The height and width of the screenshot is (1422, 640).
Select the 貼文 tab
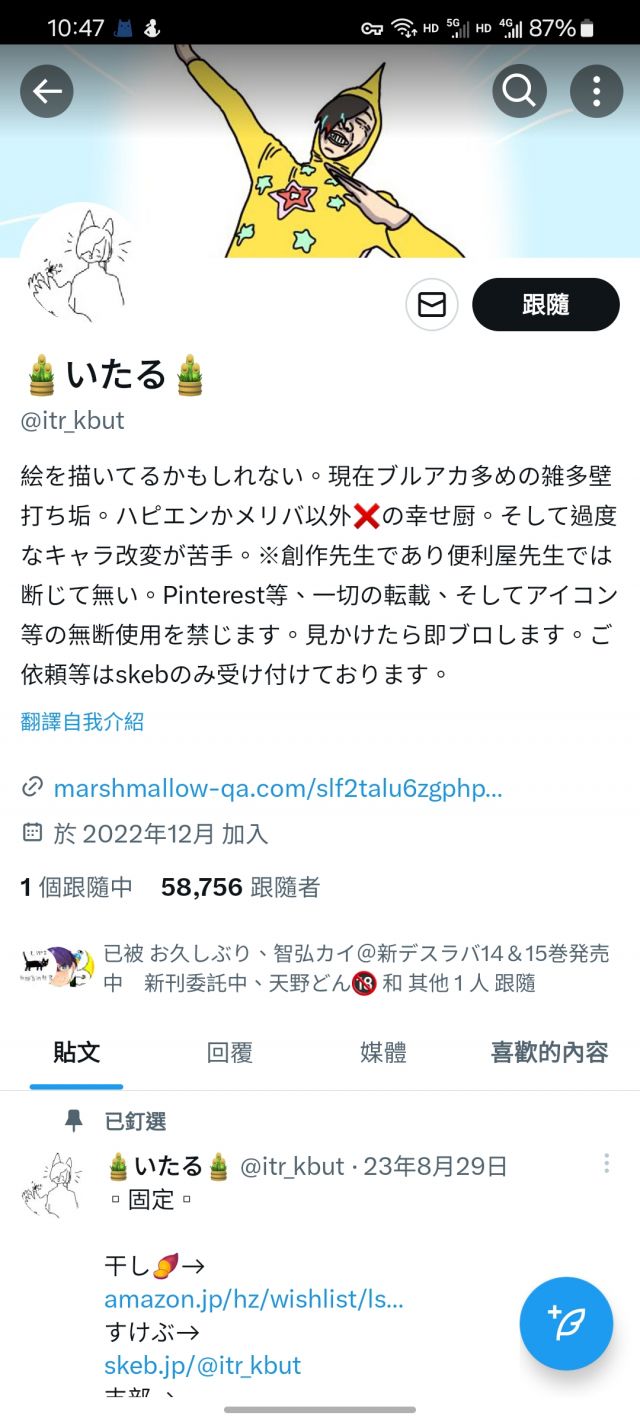point(77,1052)
